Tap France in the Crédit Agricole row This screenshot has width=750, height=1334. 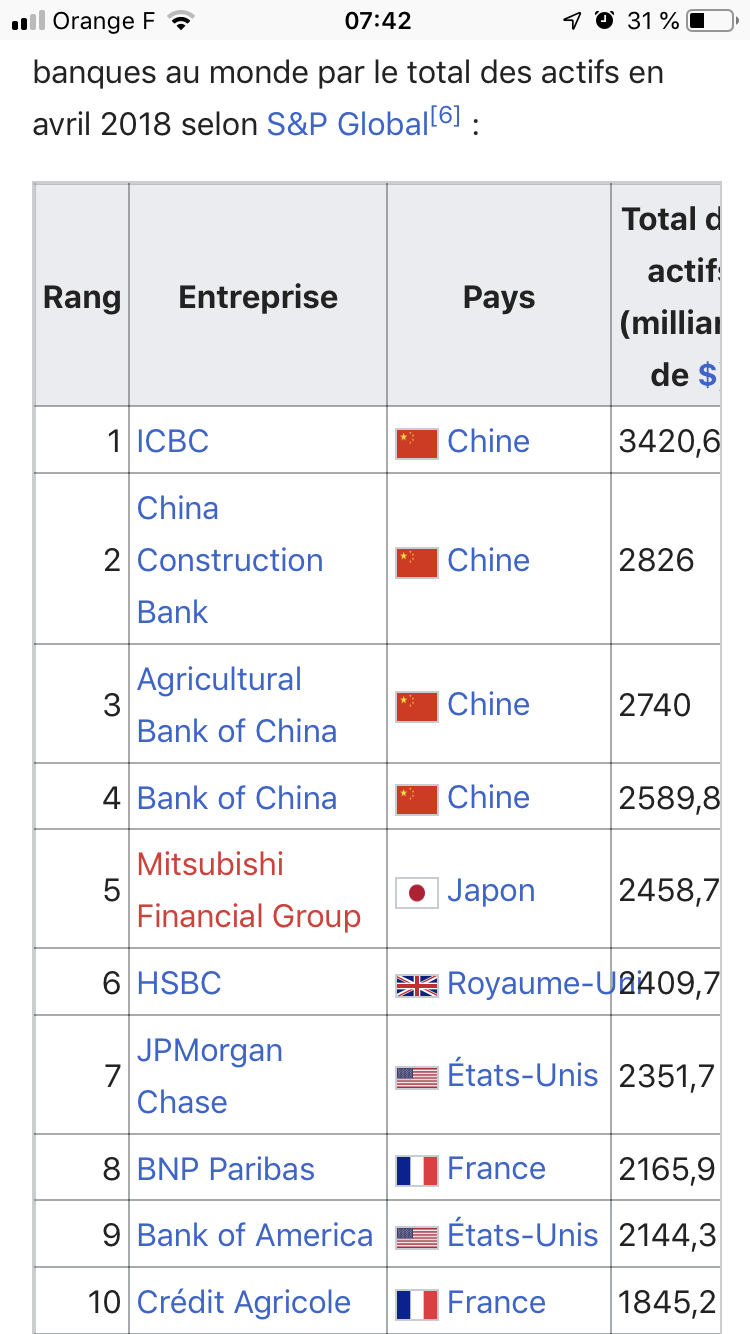click(x=496, y=1302)
